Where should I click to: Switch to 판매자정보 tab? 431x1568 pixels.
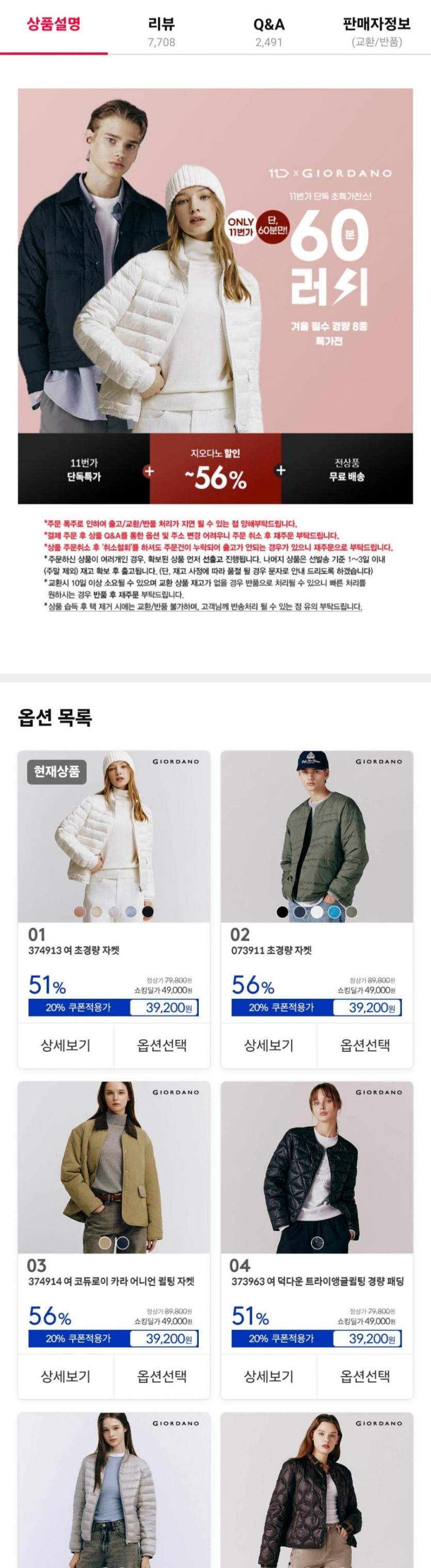tap(377, 30)
